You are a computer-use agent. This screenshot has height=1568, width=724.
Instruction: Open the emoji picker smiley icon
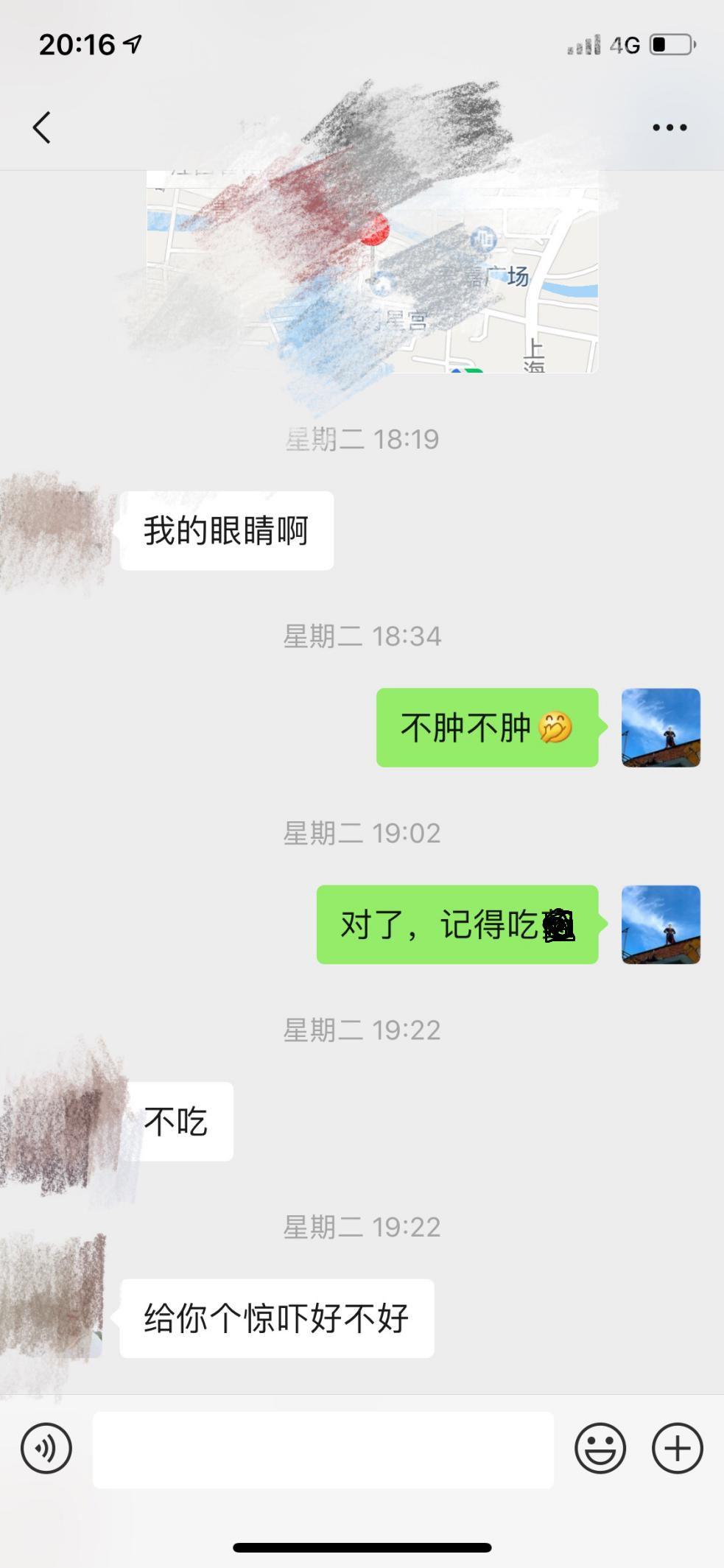pos(600,1446)
